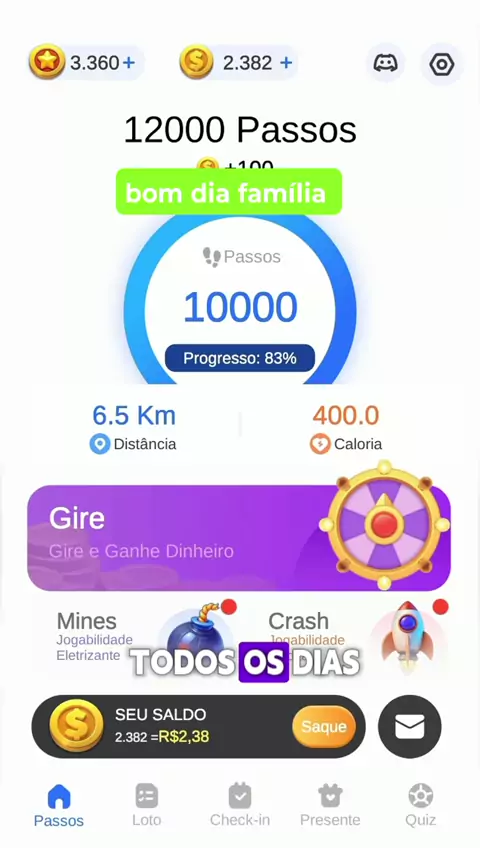Open the Gire spin wheel banner
480x848 pixels.
[x=239, y=538]
